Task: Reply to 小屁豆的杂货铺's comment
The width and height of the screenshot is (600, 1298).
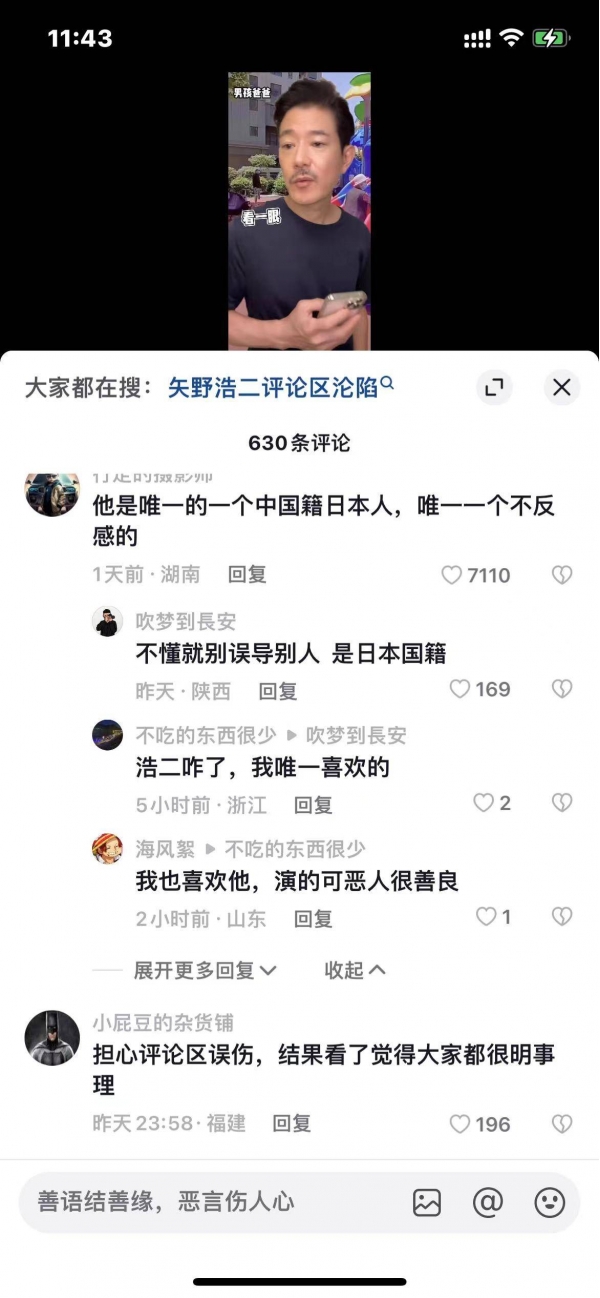Action: [x=291, y=1124]
